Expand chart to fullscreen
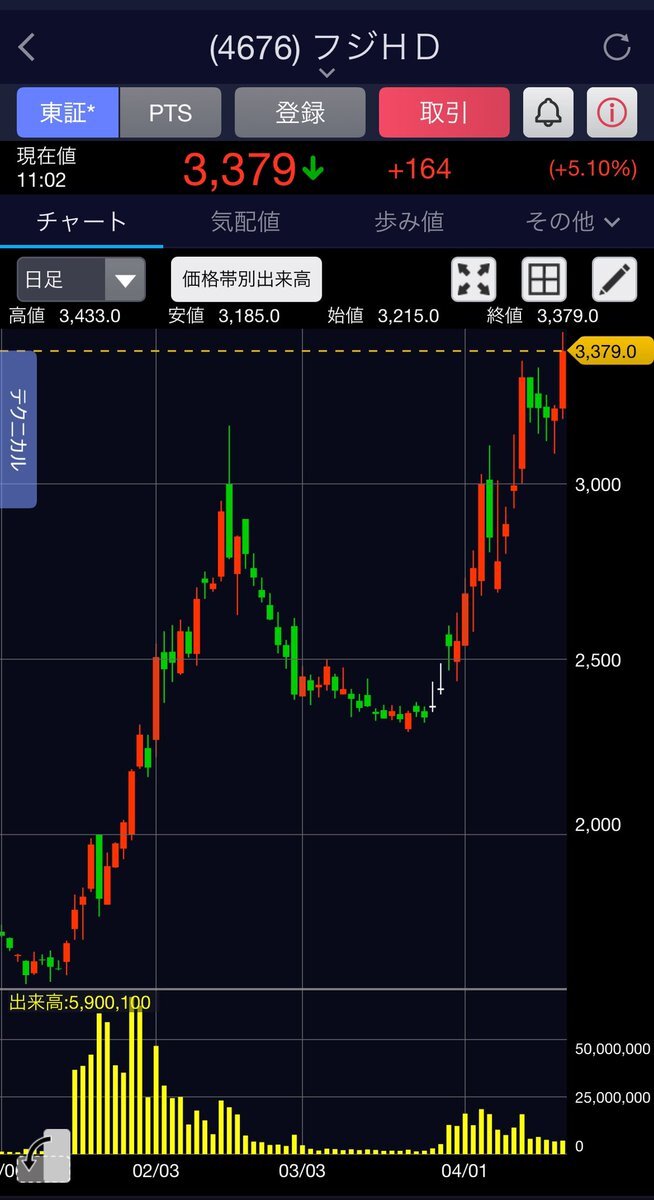This screenshot has width=654, height=1200. [x=475, y=279]
